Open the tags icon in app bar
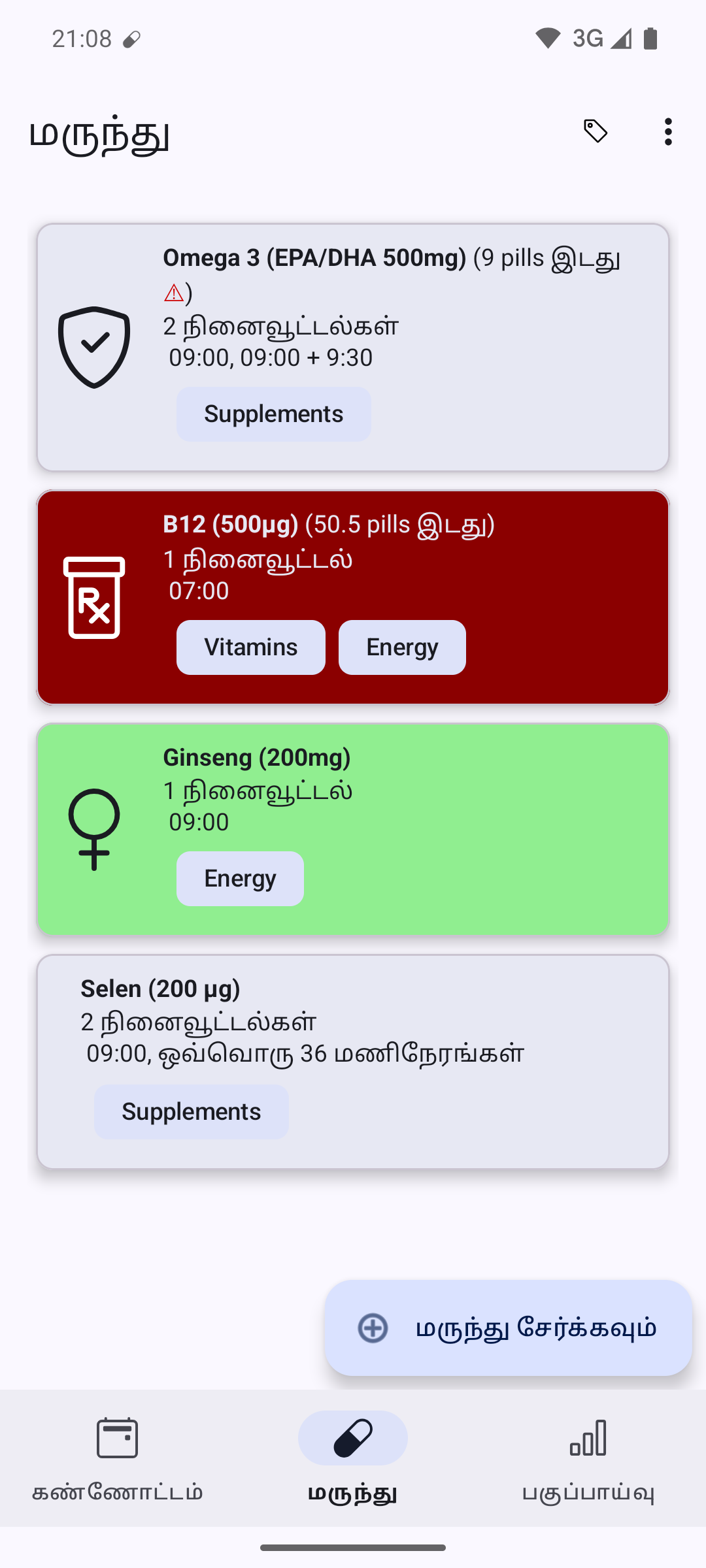This screenshot has height=1568, width=706. [x=596, y=131]
